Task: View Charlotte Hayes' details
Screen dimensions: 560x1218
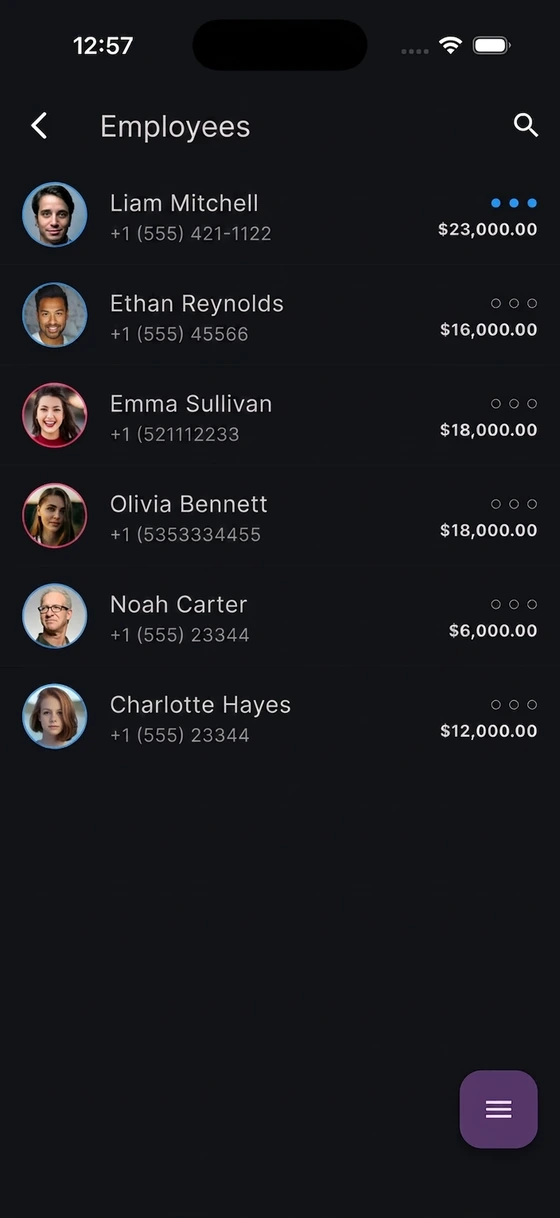Action: pyautogui.click(x=280, y=716)
